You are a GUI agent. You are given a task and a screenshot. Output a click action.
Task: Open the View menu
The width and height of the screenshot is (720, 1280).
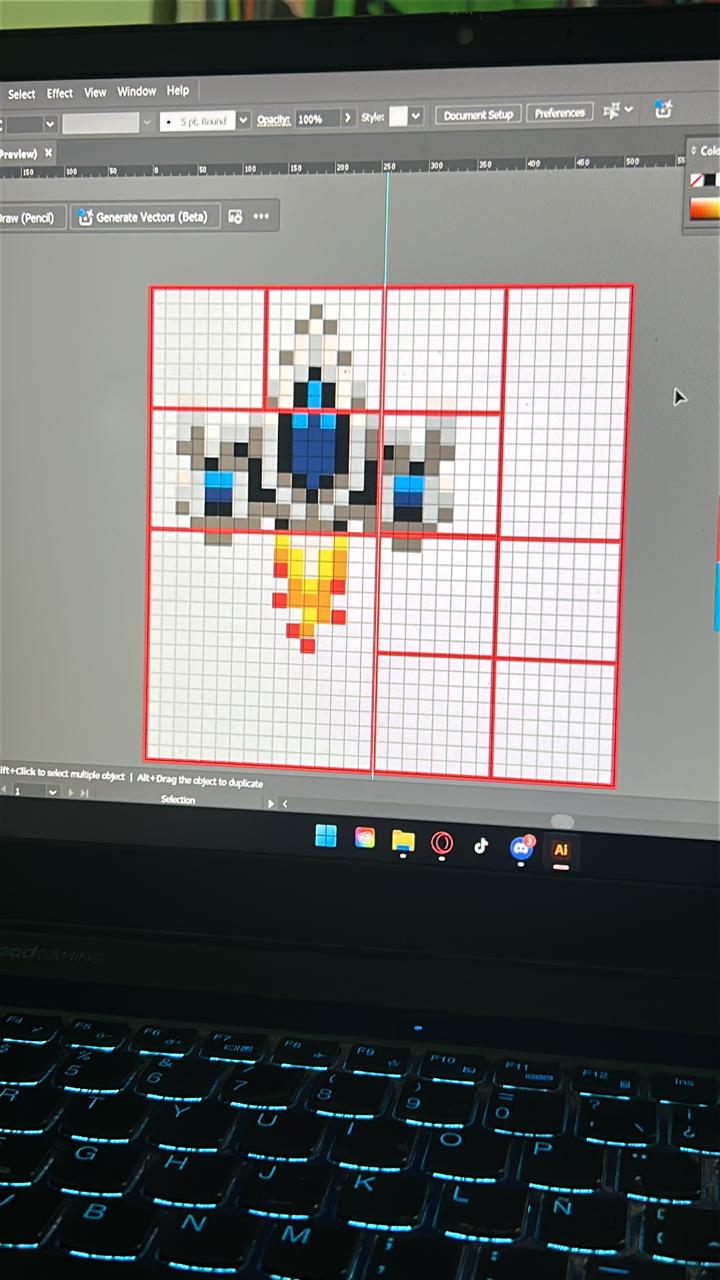point(95,92)
